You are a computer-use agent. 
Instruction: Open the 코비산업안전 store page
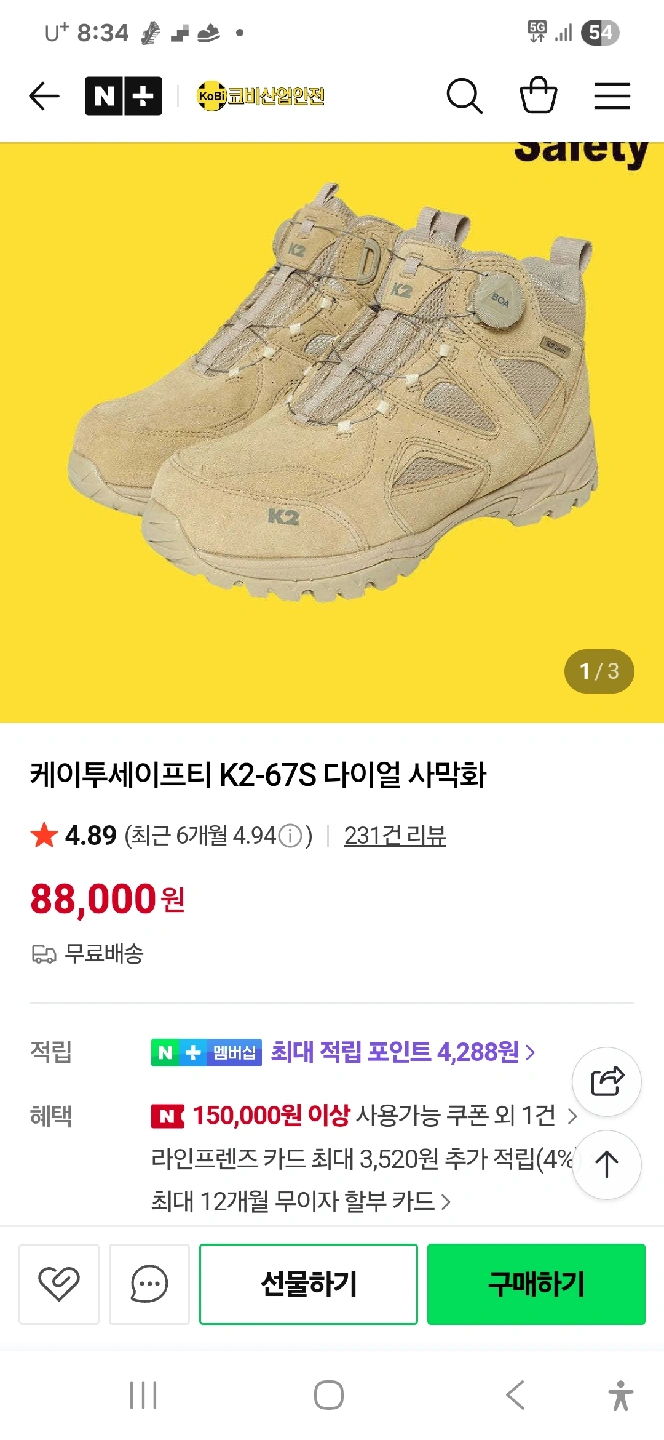[261, 96]
